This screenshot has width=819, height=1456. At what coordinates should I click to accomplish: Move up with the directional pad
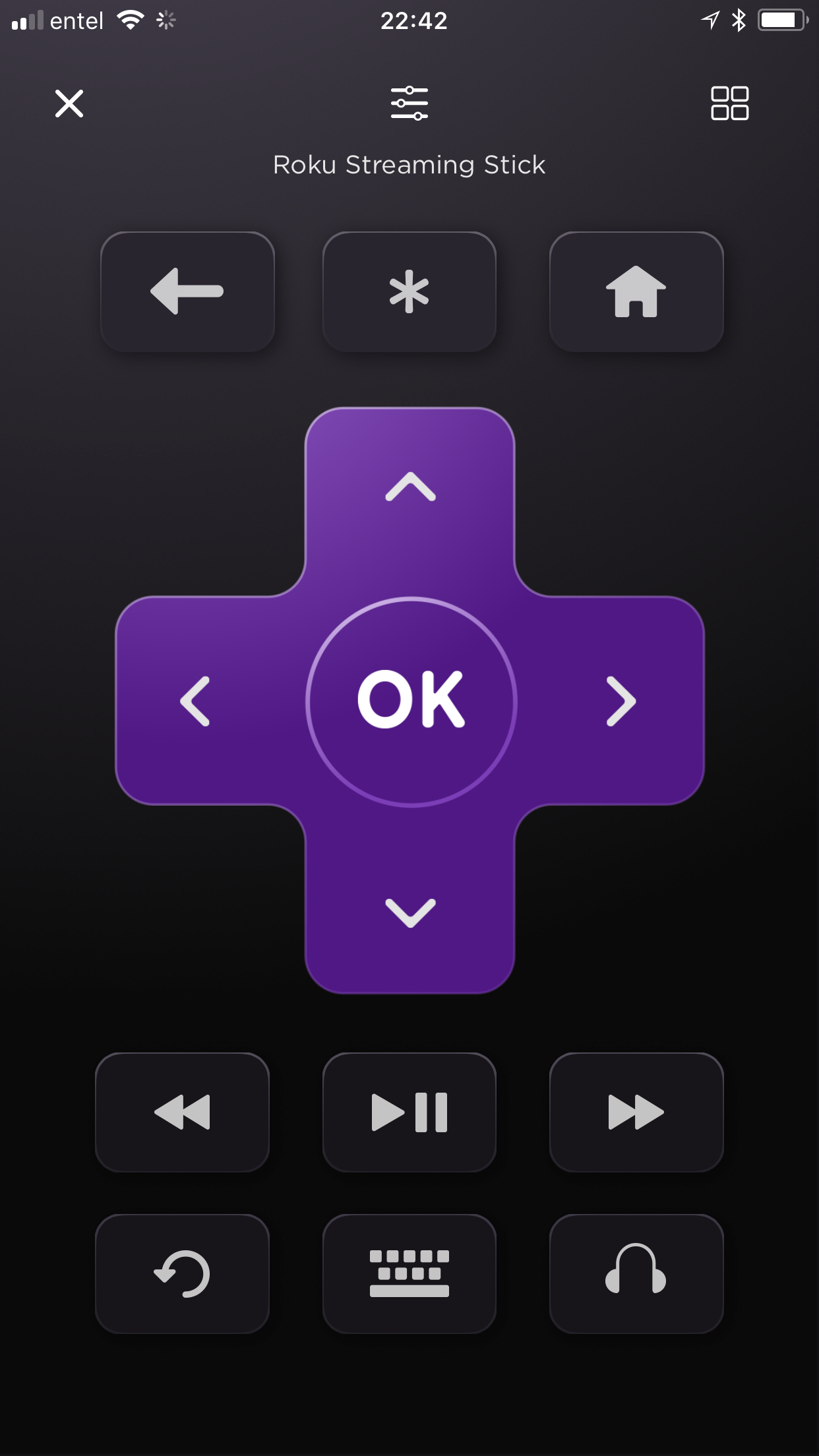tap(410, 488)
